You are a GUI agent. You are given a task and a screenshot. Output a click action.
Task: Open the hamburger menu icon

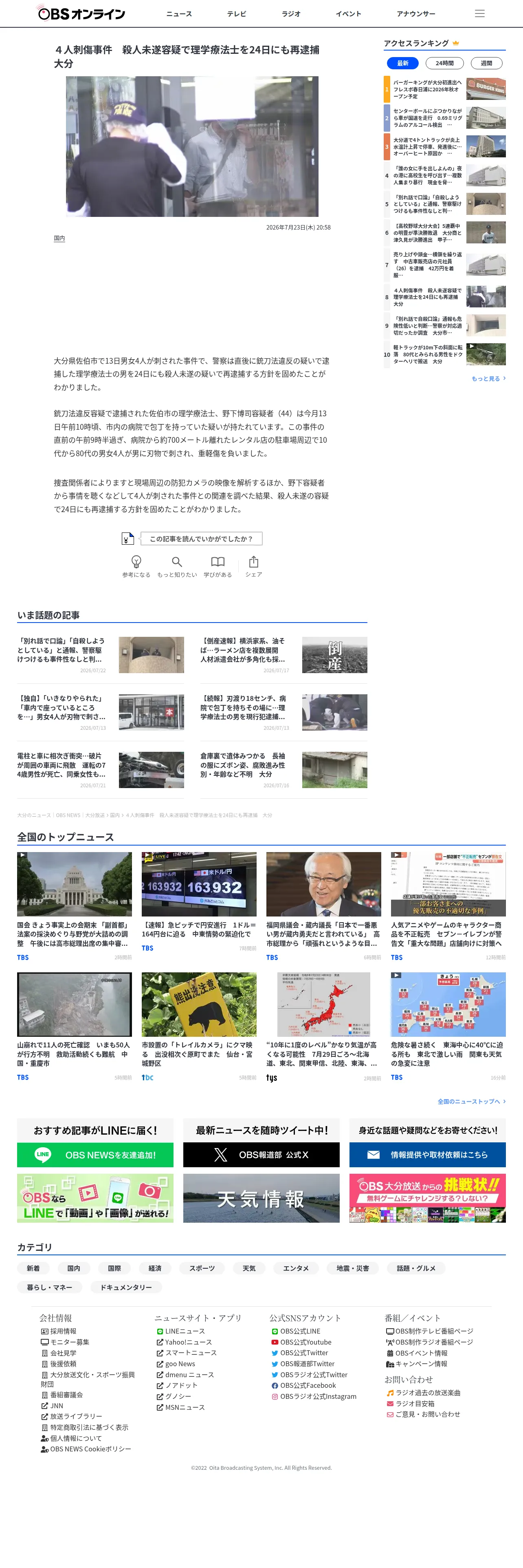pos(479,13)
